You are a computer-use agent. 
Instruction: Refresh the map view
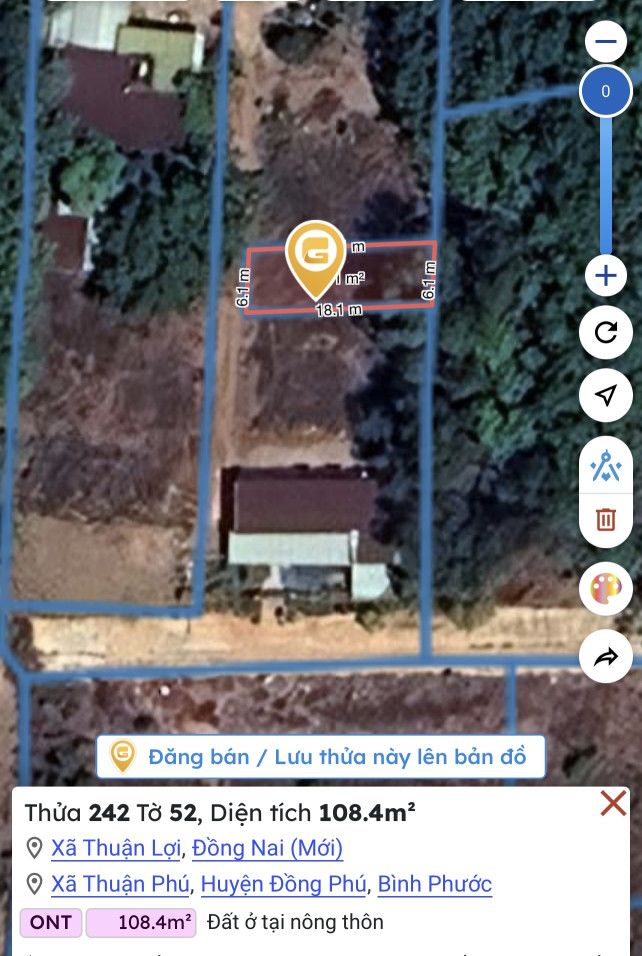tap(605, 333)
